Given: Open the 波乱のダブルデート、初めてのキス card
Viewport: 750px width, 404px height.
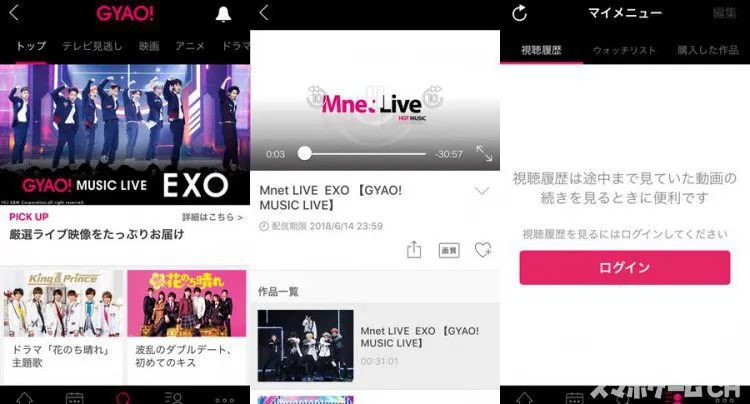Looking at the screenshot, I should (187, 322).
